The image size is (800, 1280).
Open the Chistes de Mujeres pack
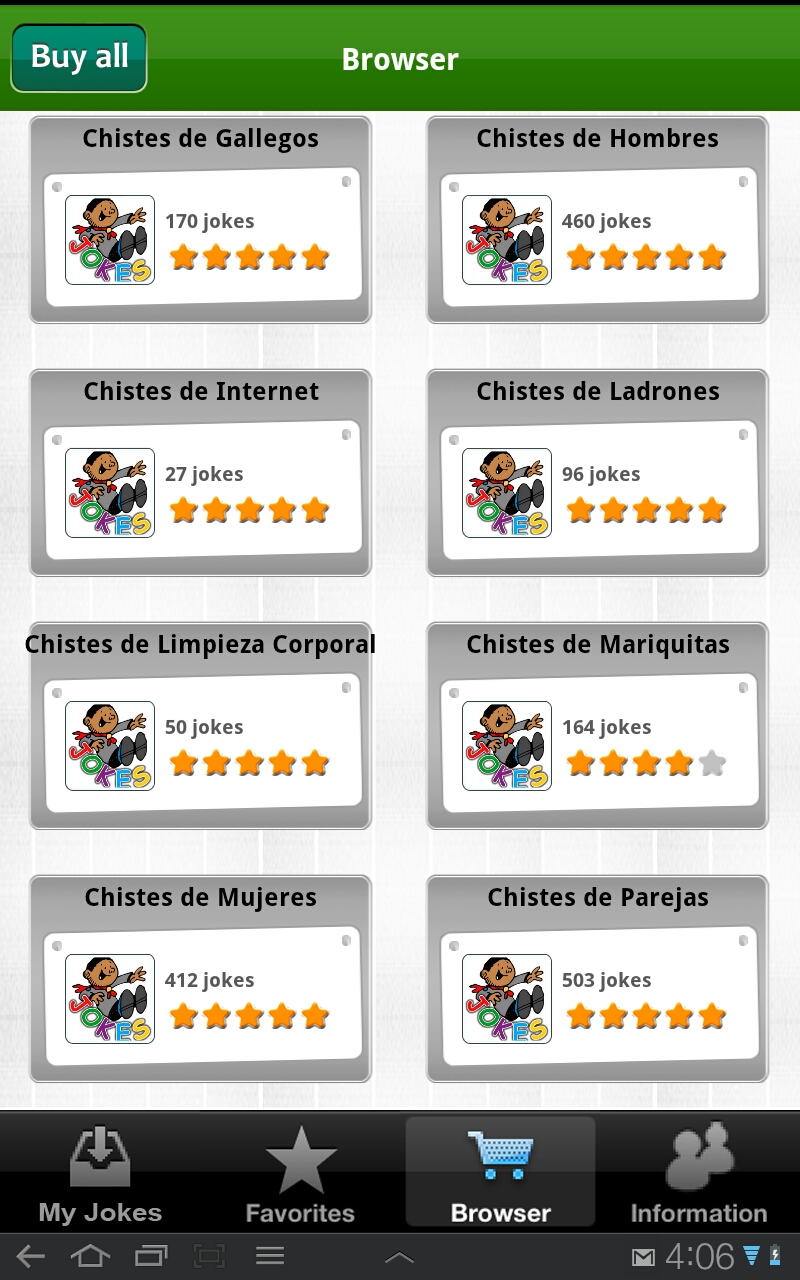(x=200, y=979)
